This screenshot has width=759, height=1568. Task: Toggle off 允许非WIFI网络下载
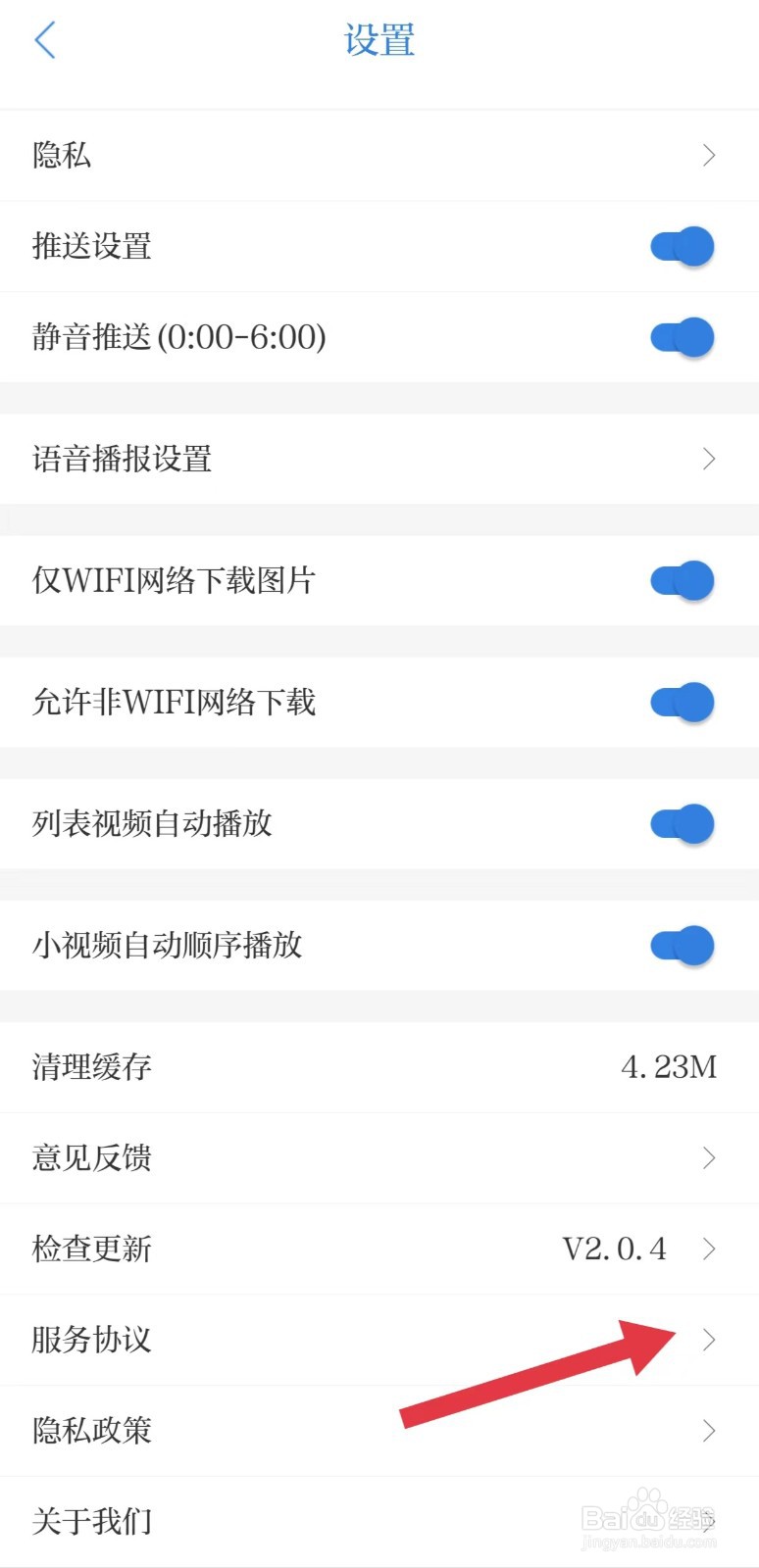point(682,702)
